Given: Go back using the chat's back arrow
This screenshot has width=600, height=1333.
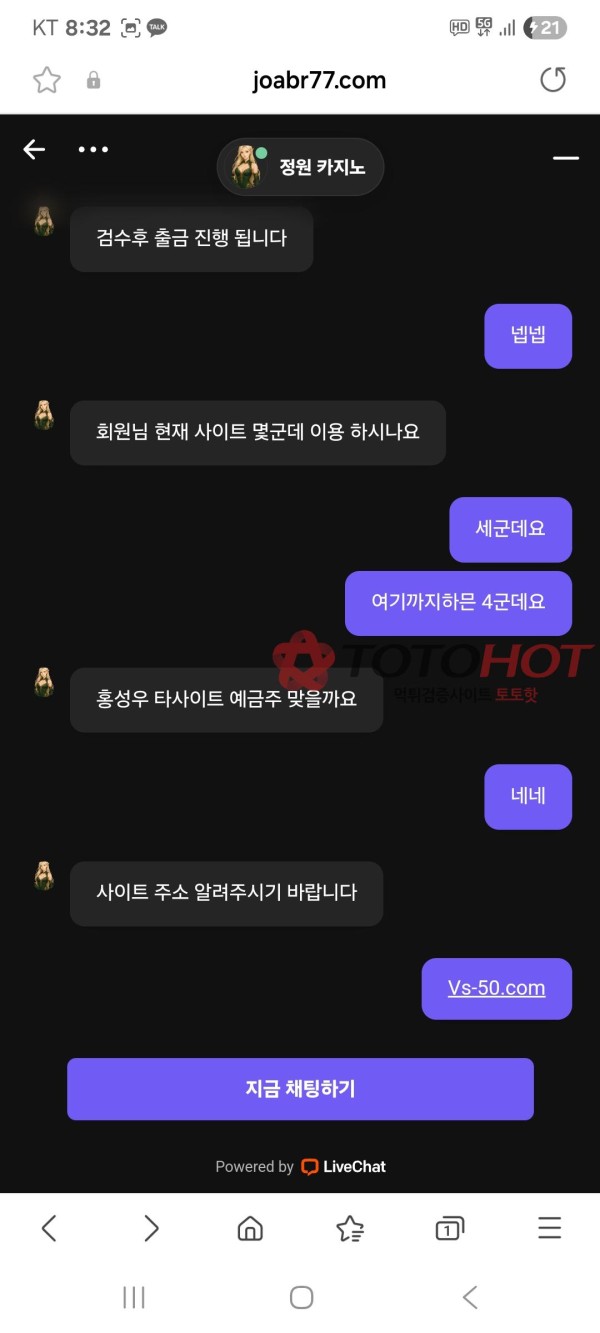Looking at the screenshot, I should (x=34, y=150).
